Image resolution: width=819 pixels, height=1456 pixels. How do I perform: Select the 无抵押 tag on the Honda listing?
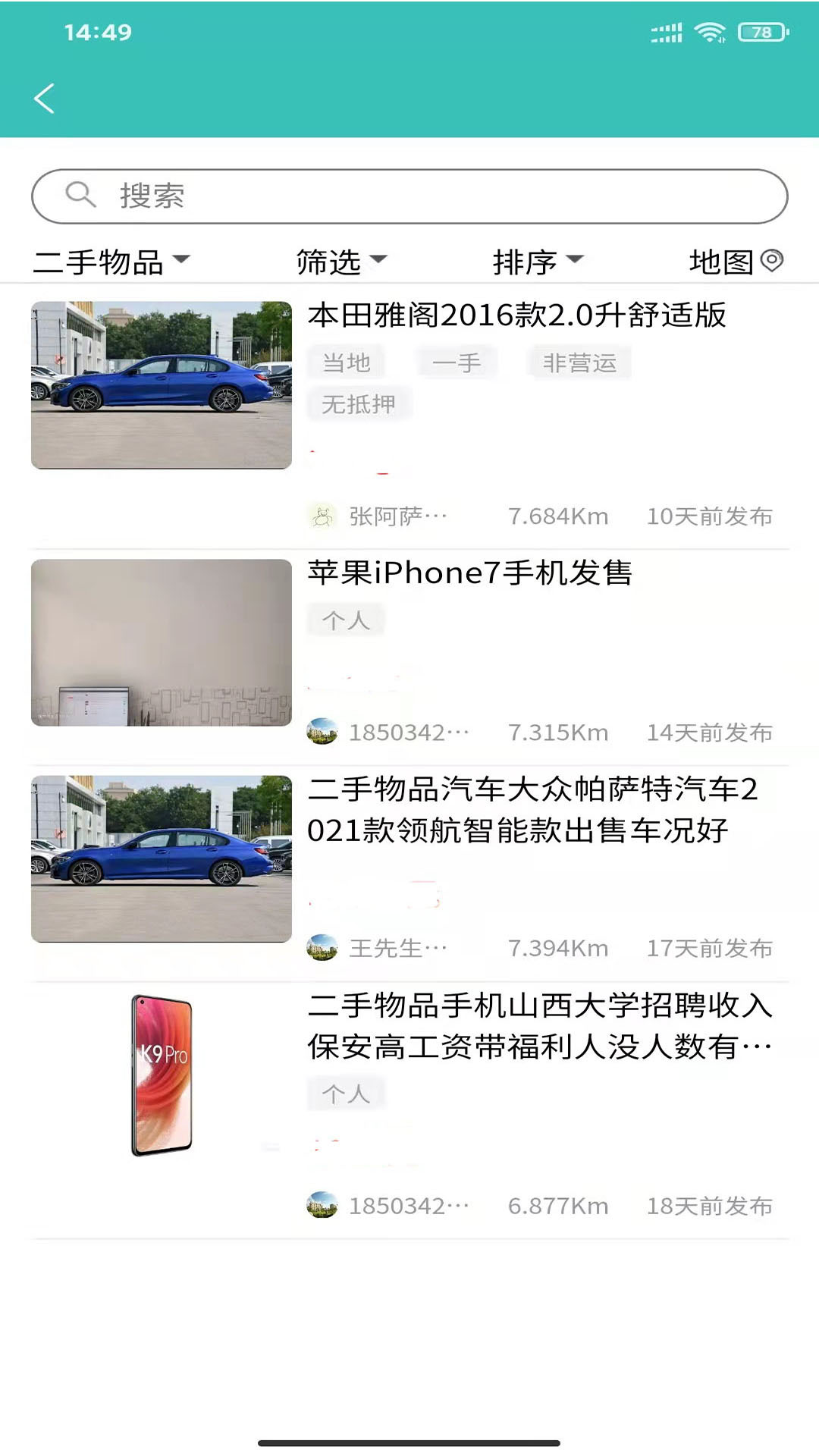[358, 404]
